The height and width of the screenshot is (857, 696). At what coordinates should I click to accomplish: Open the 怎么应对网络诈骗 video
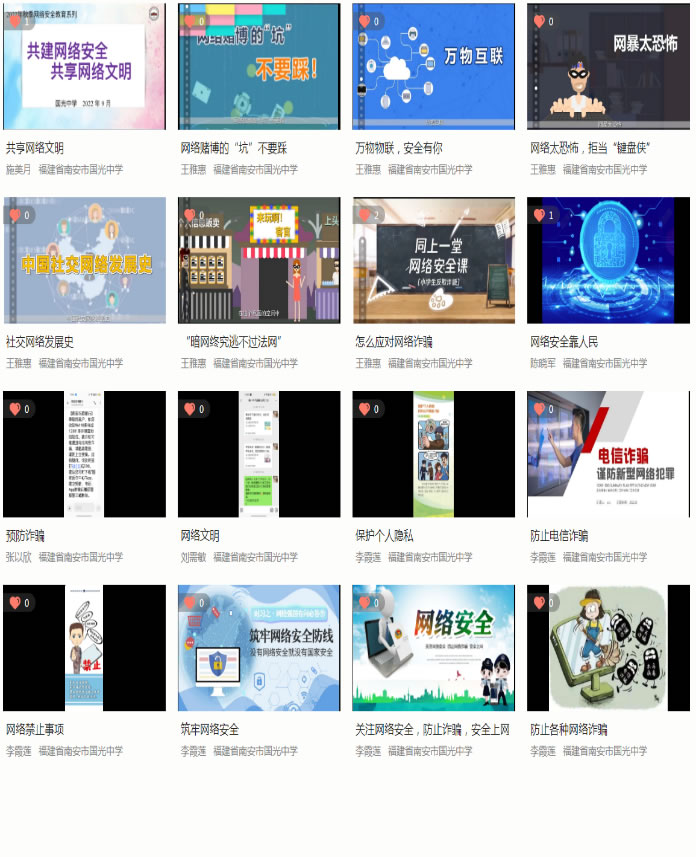coord(434,260)
